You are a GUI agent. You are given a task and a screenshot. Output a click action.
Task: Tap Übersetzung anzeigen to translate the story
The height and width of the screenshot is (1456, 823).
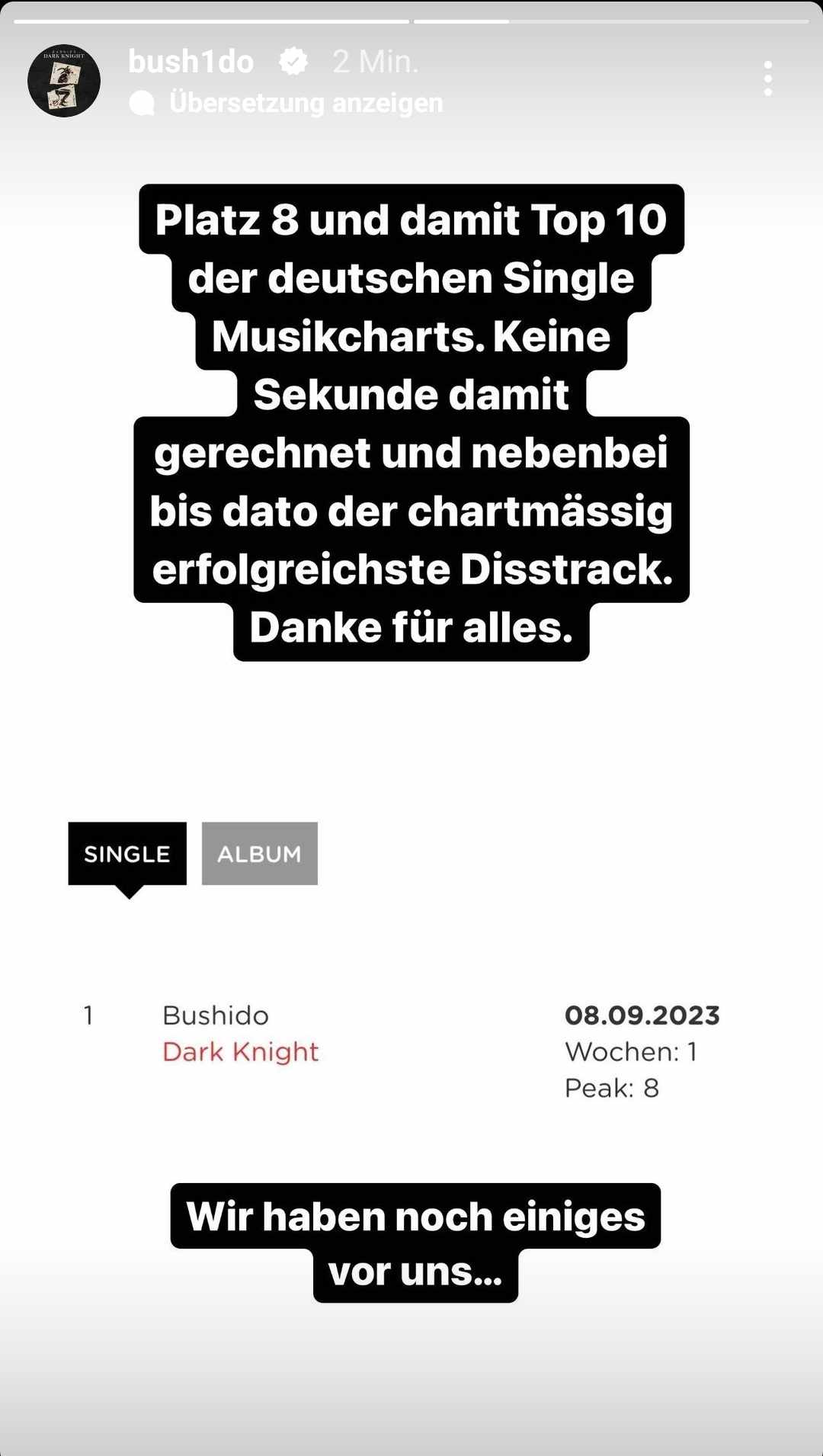coord(305,103)
